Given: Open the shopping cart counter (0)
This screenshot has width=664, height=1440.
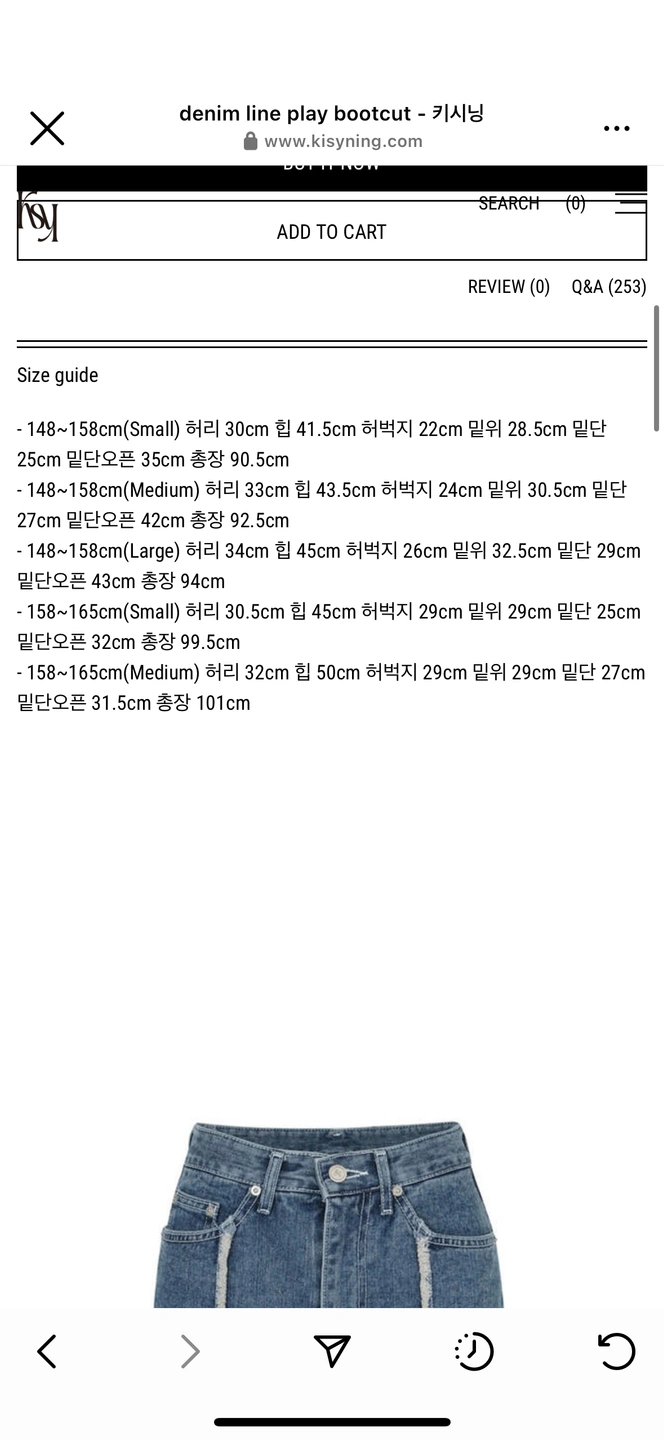Looking at the screenshot, I should [575, 203].
